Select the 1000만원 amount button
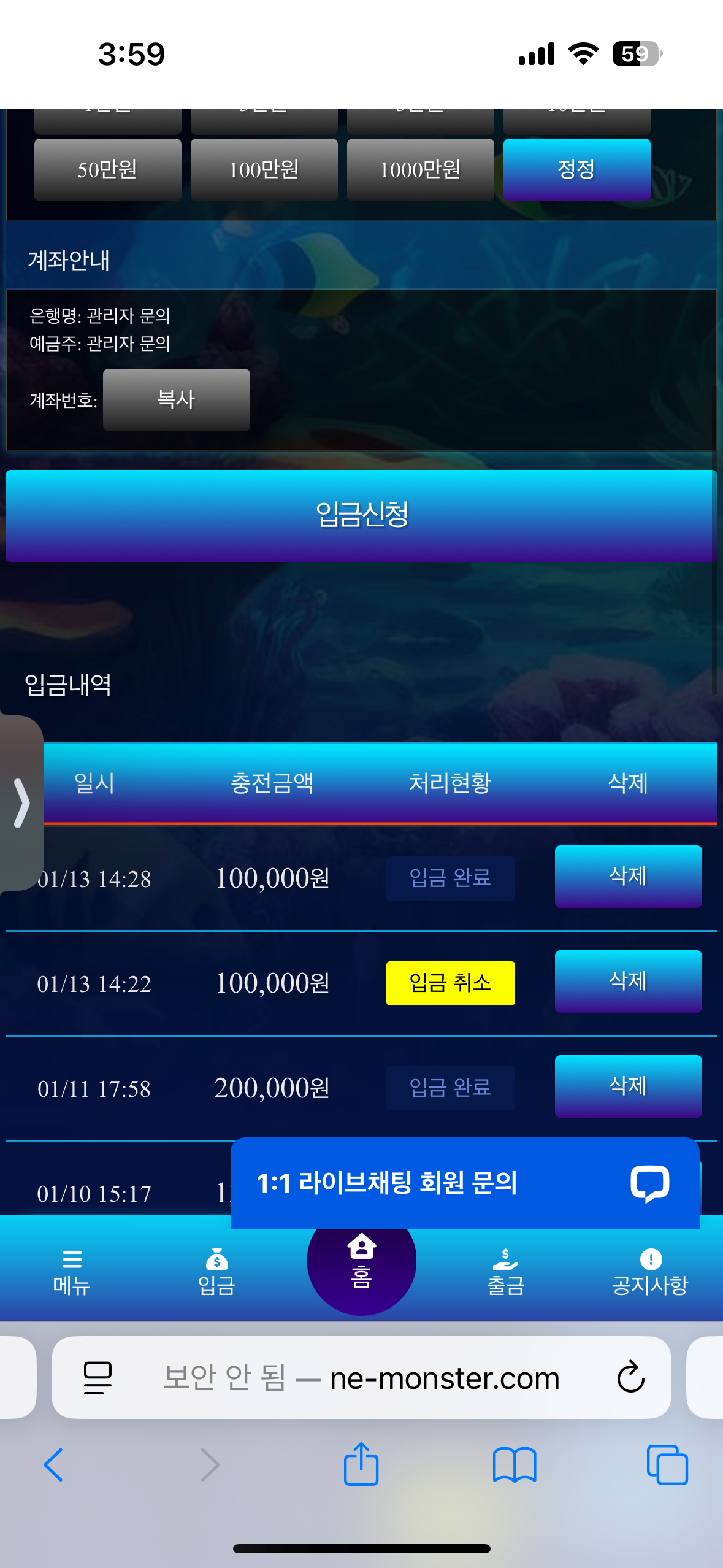This screenshot has height=1568, width=723. pyautogui.click(x=420, y=170)
